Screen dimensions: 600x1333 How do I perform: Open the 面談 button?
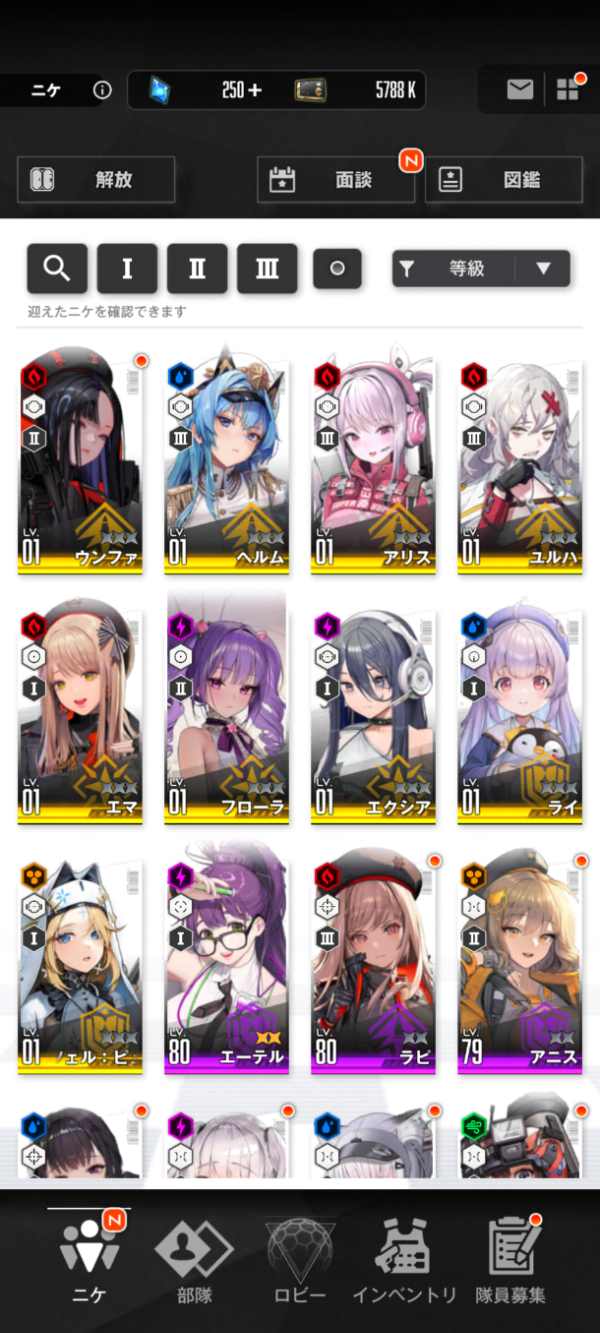pos(336,180)
